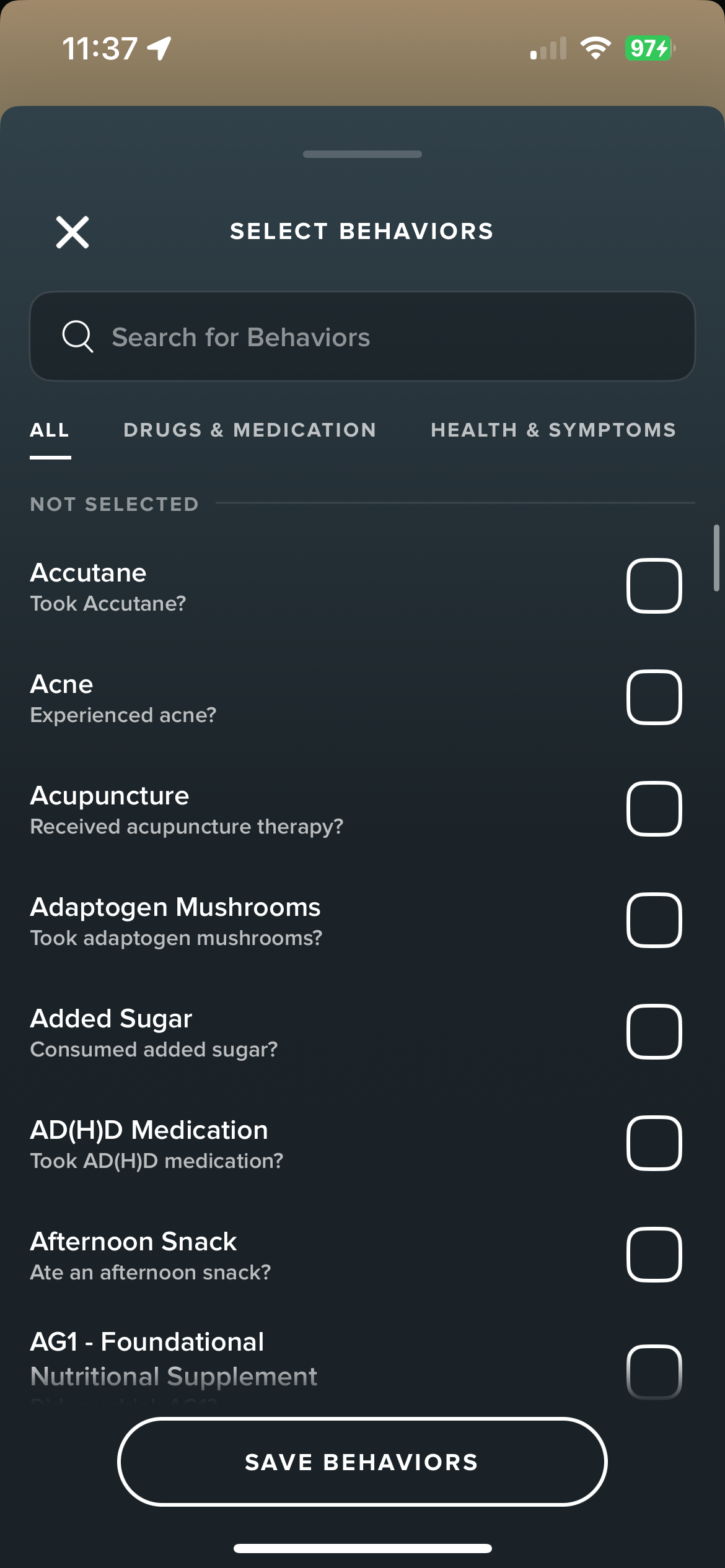Check the AD(H)D Medication checkbox
The width and height of the screenshot is (725, 1568).
pyautogui.click(x=654, y=1143)
